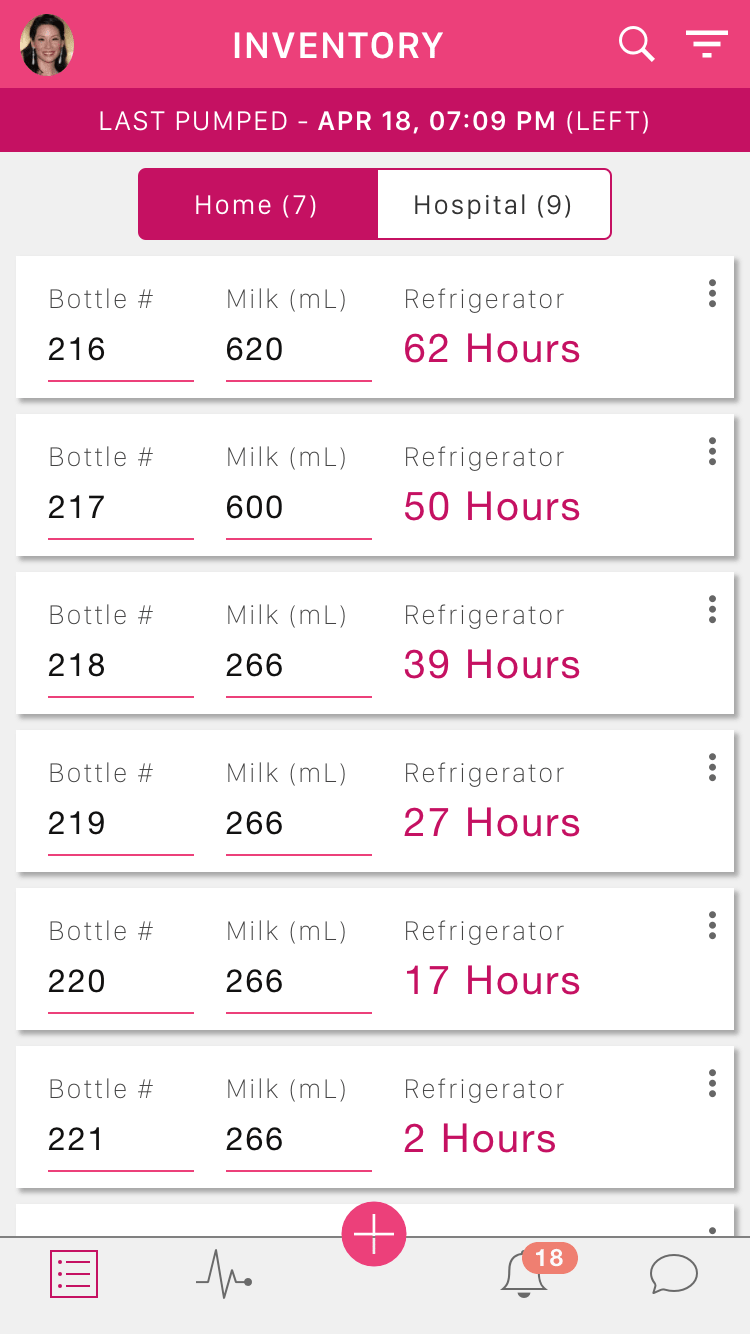Open more options for bottle 219

pos(712,767)
